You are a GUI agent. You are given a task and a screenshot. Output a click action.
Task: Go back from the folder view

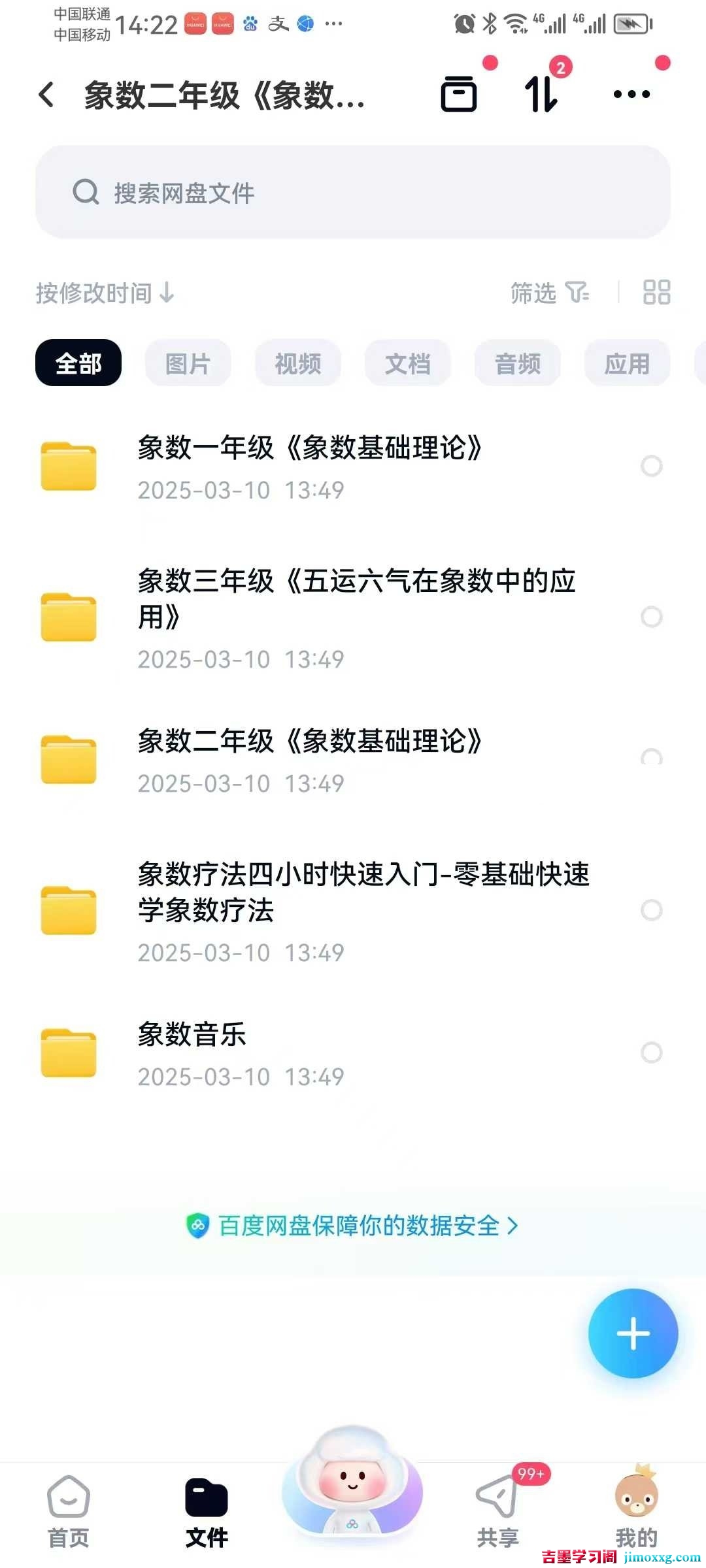46,95
